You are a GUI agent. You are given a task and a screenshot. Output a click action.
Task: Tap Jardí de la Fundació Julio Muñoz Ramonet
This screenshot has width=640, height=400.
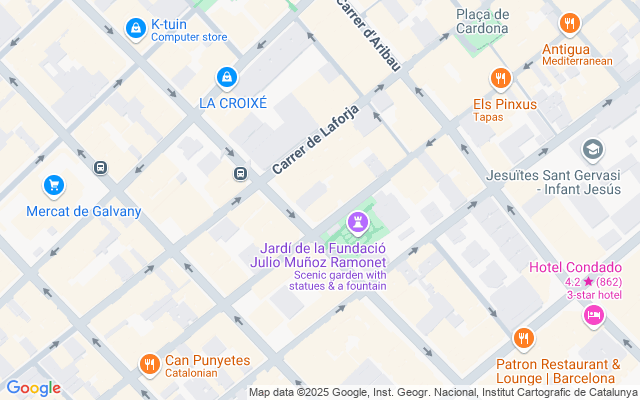(x=356, y=220)
